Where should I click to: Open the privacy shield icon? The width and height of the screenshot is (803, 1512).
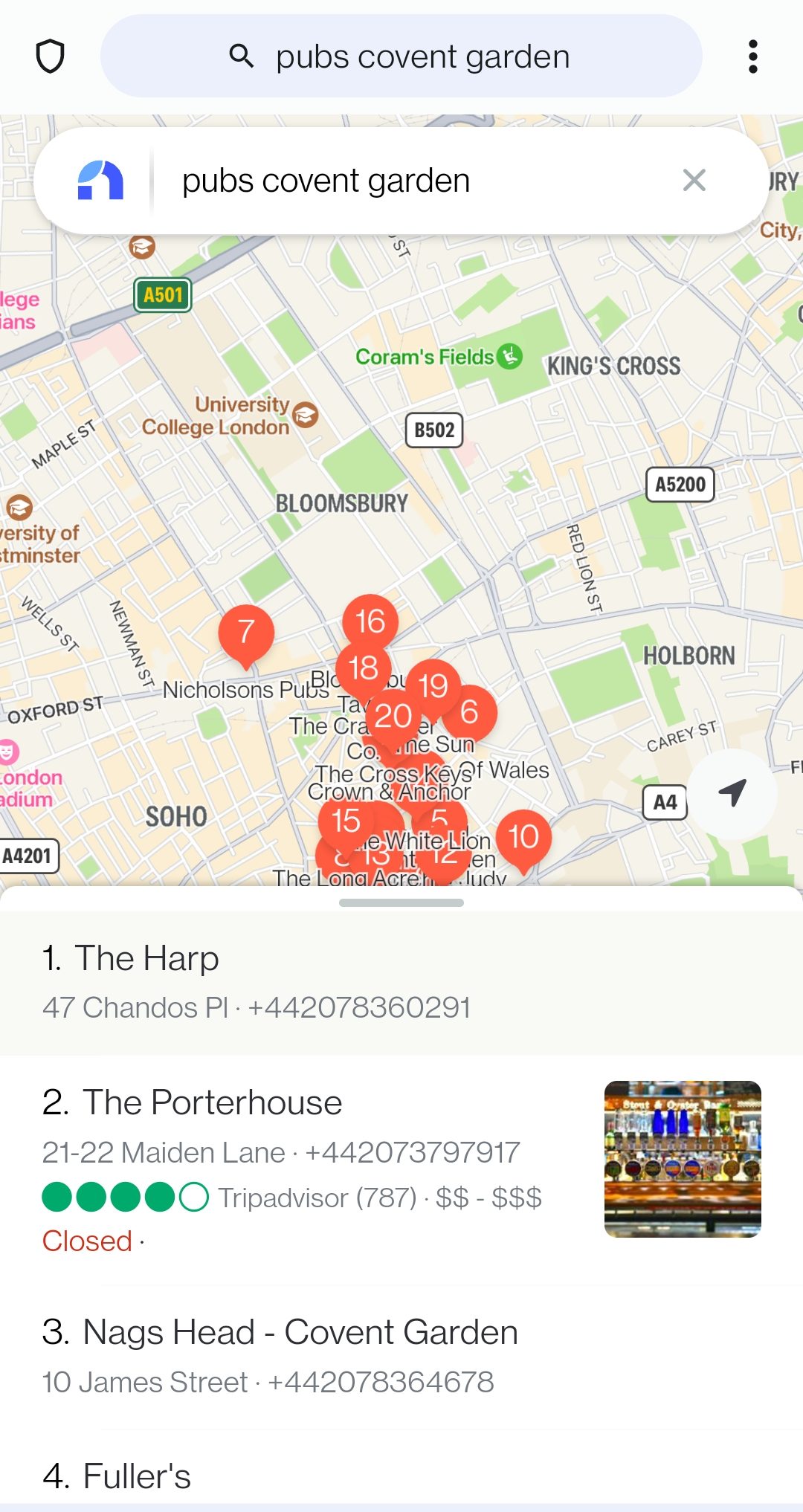tap(50, 56)
